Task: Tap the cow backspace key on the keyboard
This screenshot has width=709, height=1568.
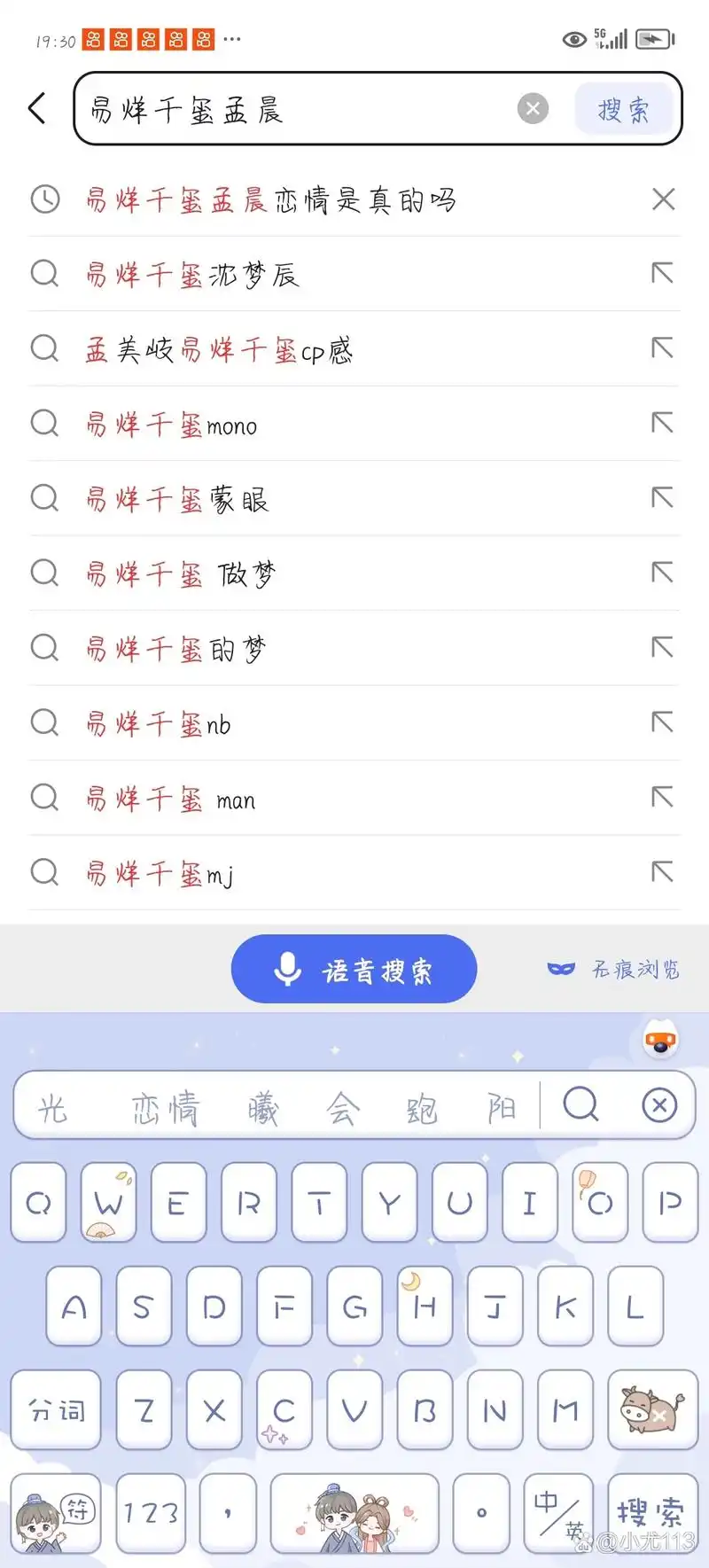Action: point(653,1410)
